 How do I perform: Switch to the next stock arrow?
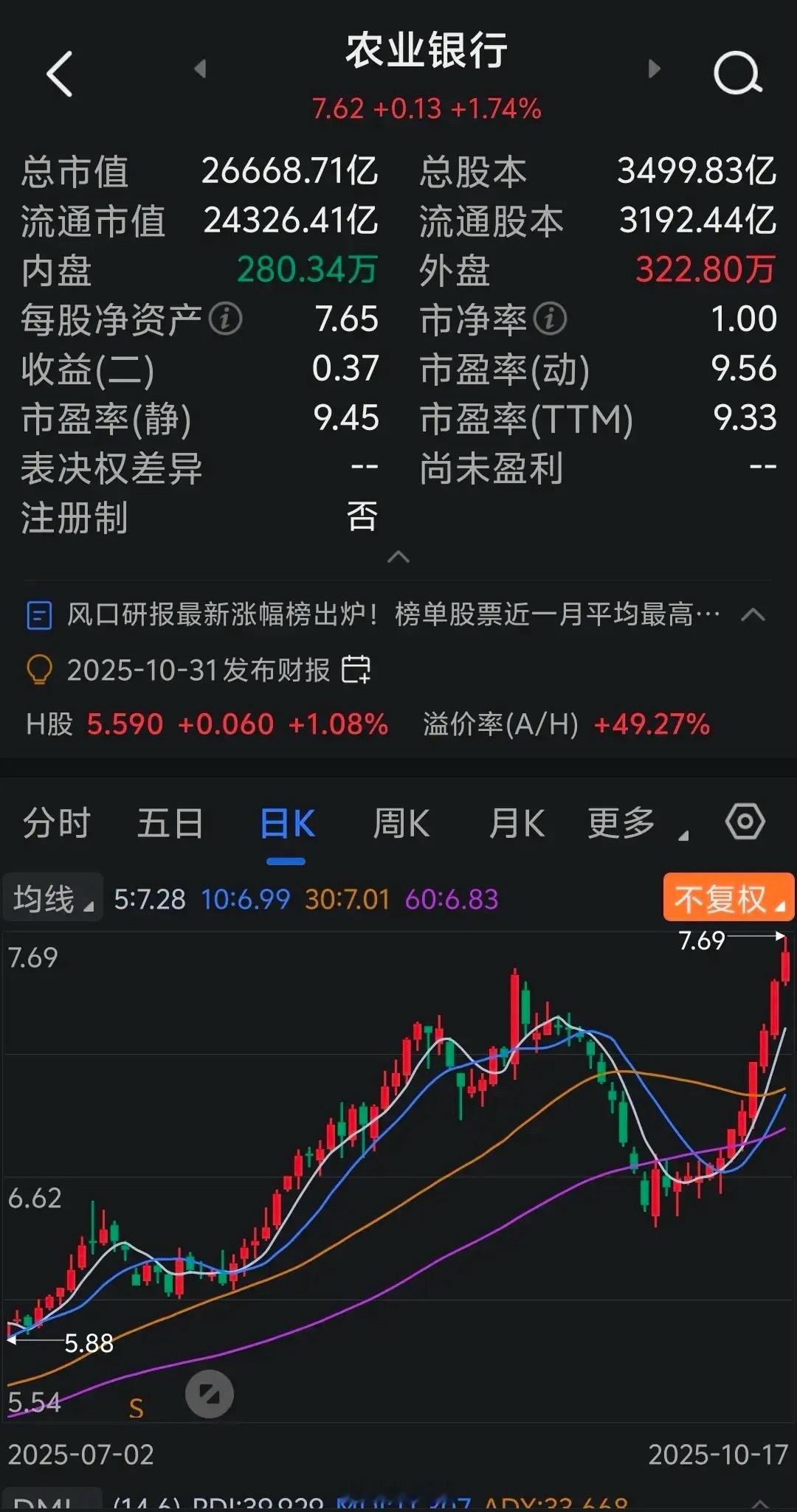(654, 69)
